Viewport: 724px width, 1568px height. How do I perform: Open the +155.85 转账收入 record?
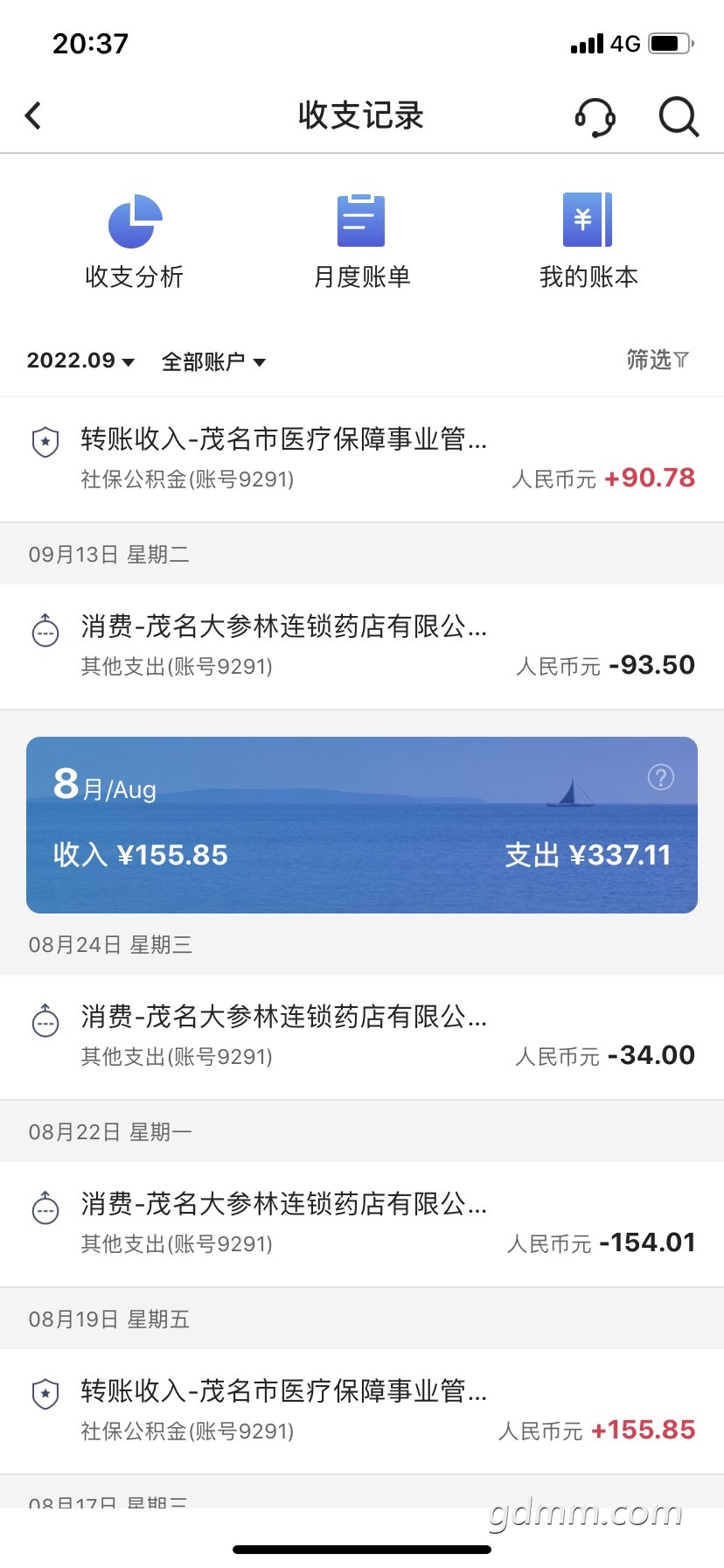[362, 1410]
